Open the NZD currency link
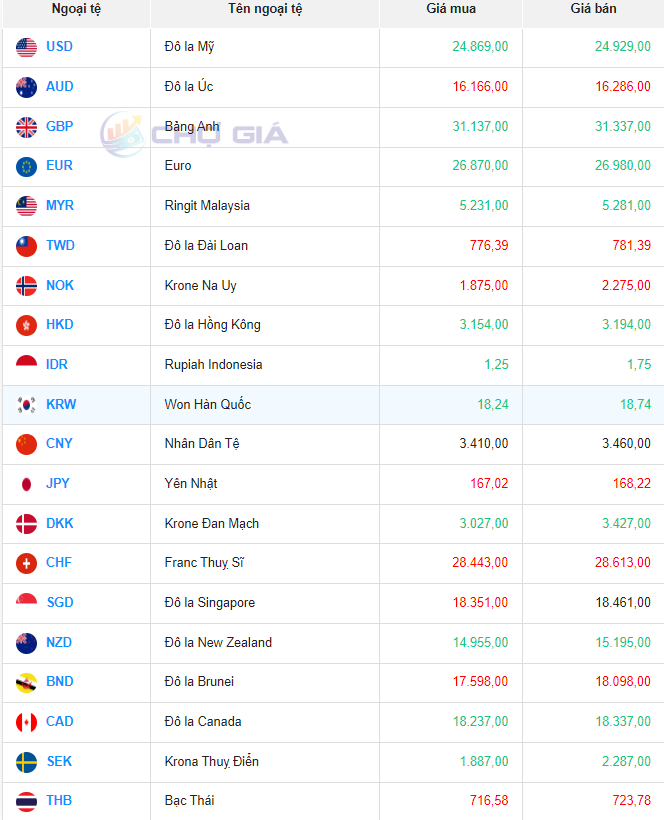This screenshot has width=664, height=820. (x=59, y=642)
